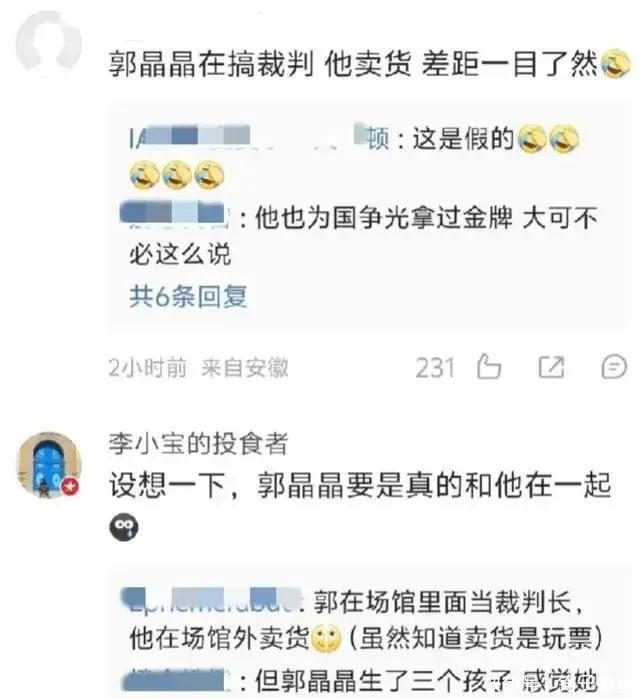Open the username 李小宝的投食者
The height and width of the screenshot is (698, 640).
pyautogui.click(x=198, y=440)
